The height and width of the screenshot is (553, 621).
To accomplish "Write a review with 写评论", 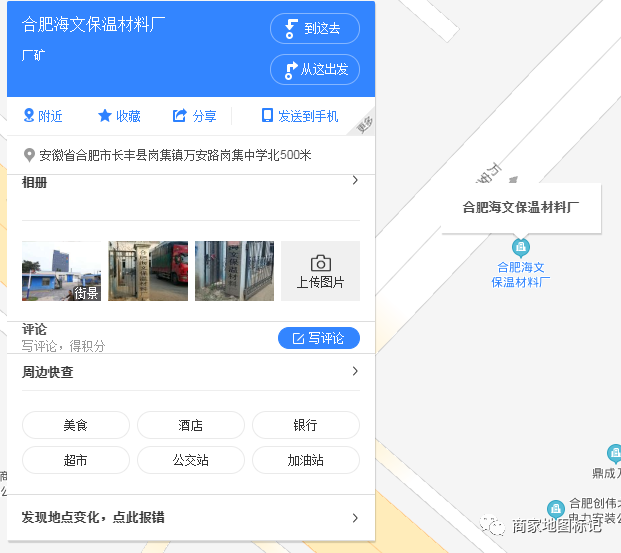I will (318, 338).
